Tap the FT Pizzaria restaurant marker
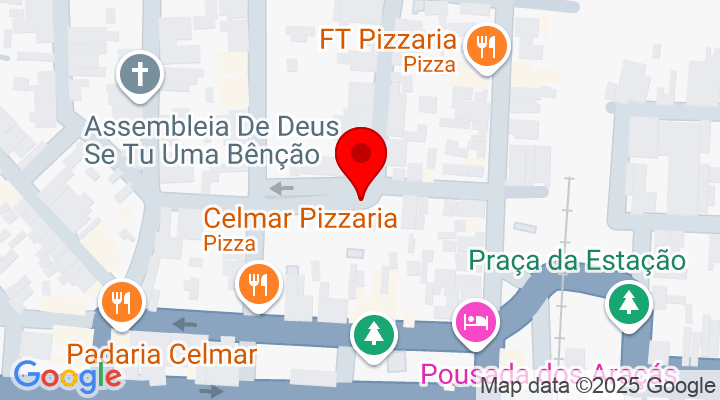 (x=487, y=46)
